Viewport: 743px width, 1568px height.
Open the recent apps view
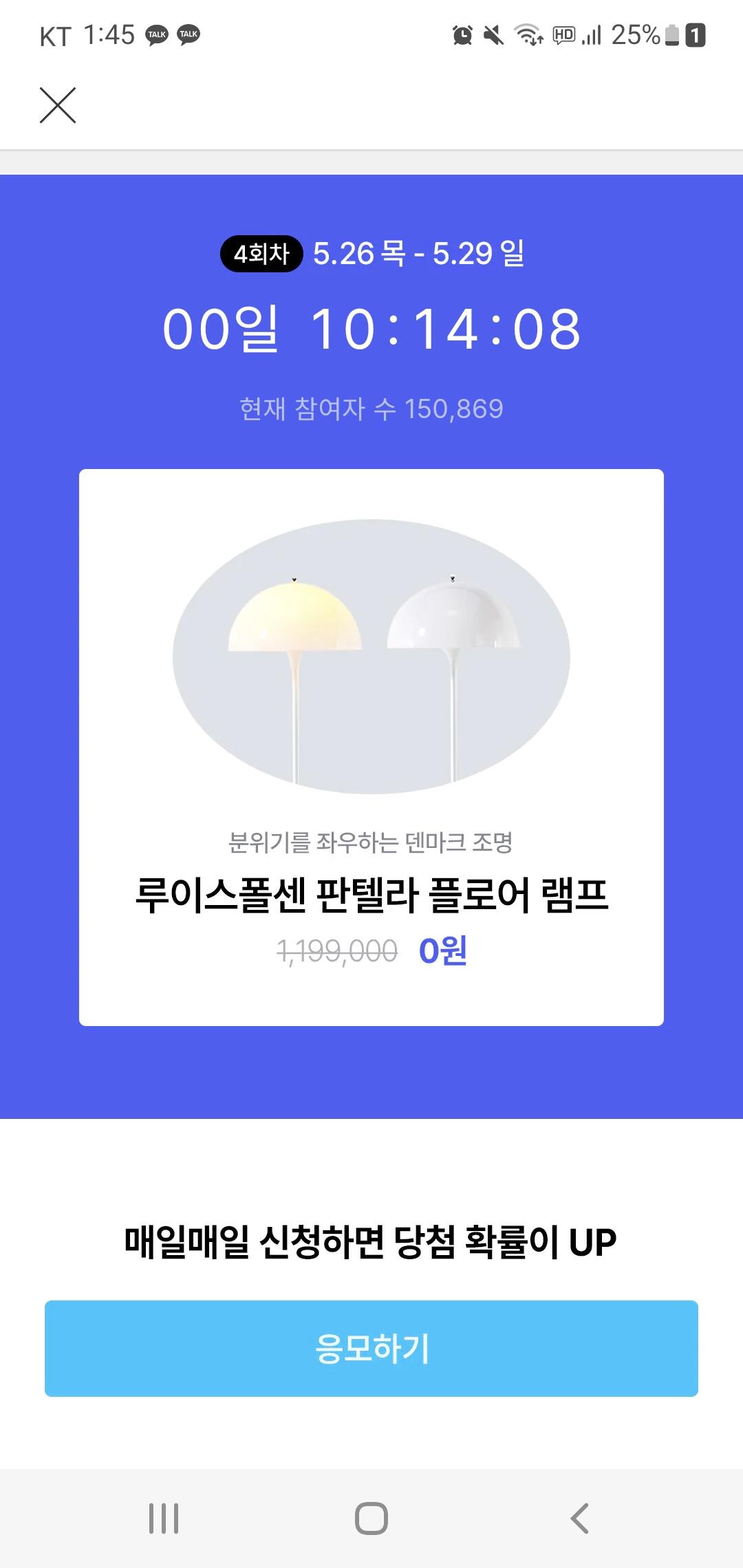[x=164, y=1518]
